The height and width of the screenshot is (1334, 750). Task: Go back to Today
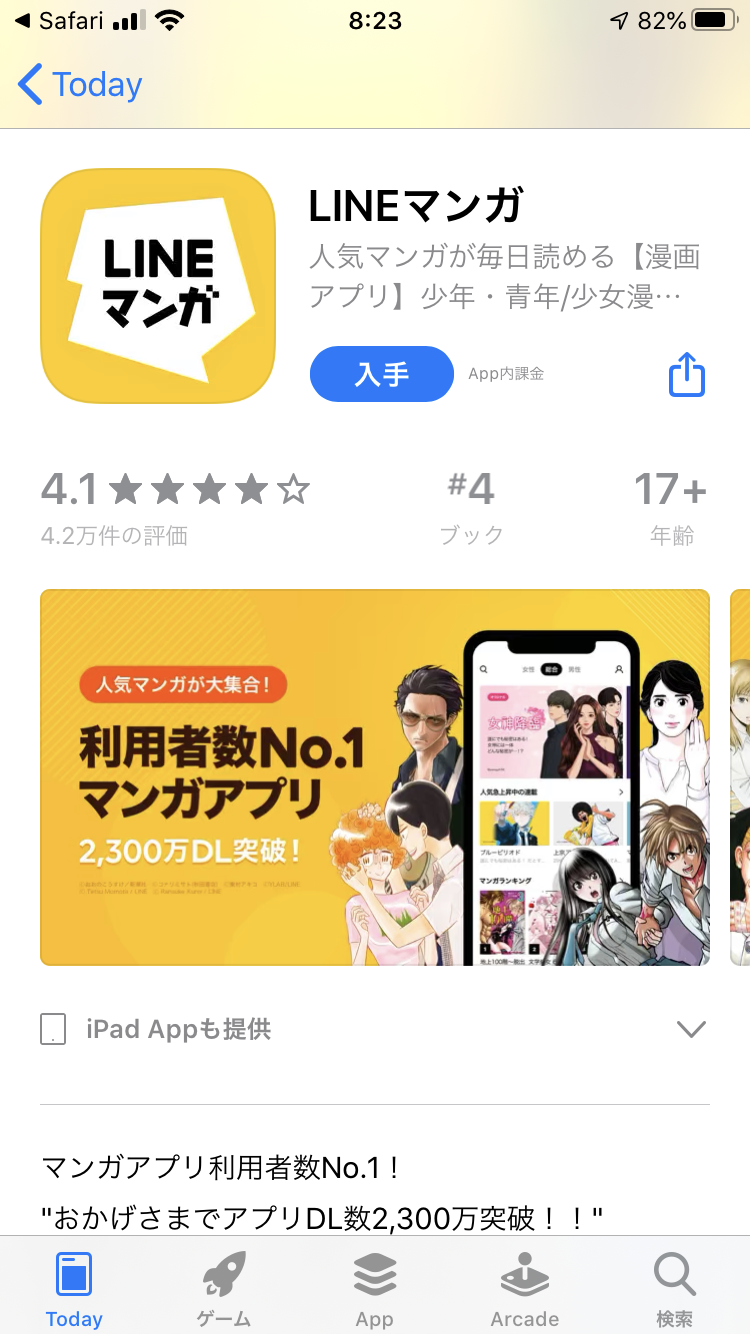[80, 85]
